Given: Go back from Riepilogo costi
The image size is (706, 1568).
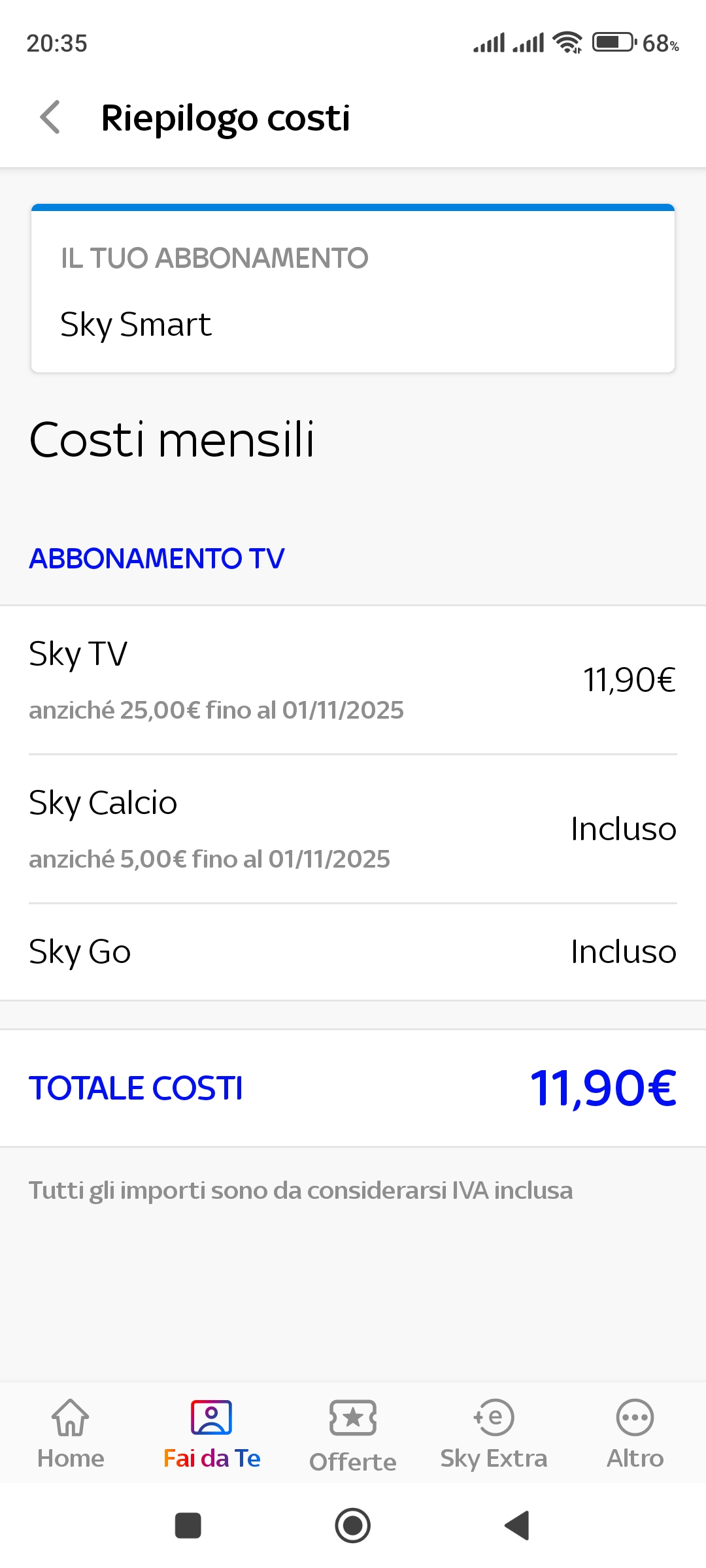Looking at the screenshot, I should tap(50, 118).
